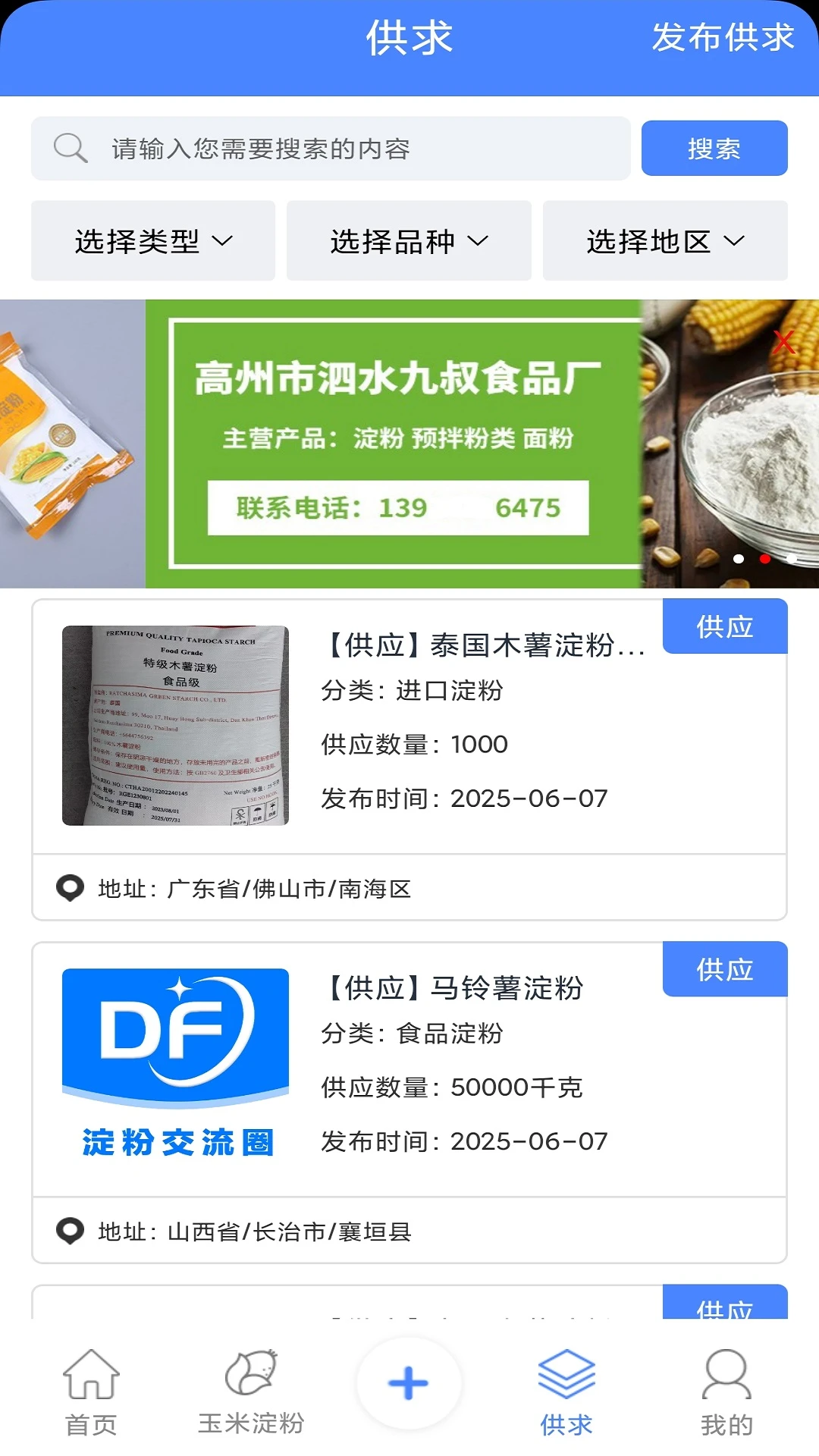Expand the 选择地区 region dropdown
The height and width of the screenshot is (1456, 819).
(665, 240)
